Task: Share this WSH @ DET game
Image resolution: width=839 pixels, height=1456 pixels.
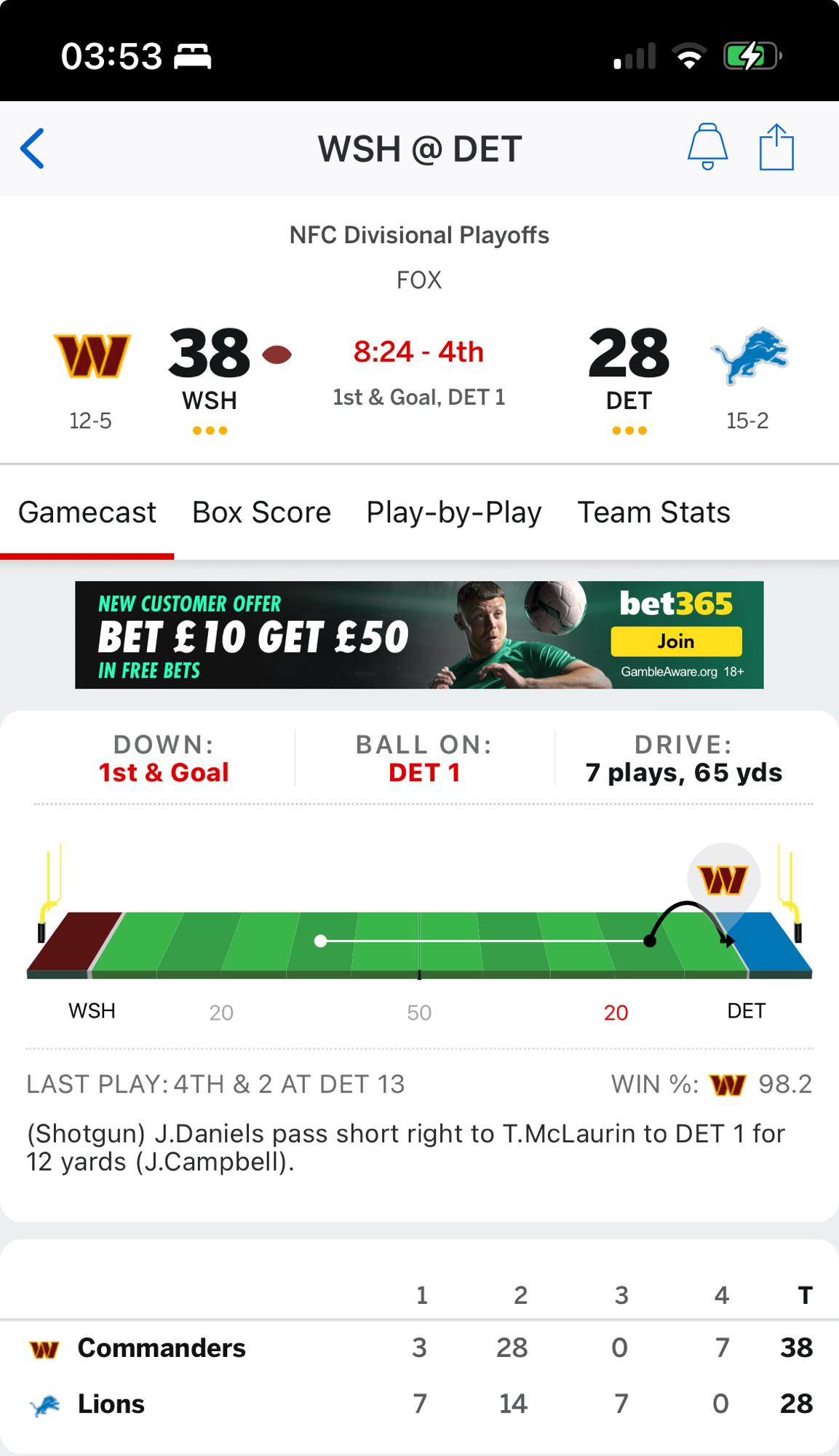Action: click(776, 148)
